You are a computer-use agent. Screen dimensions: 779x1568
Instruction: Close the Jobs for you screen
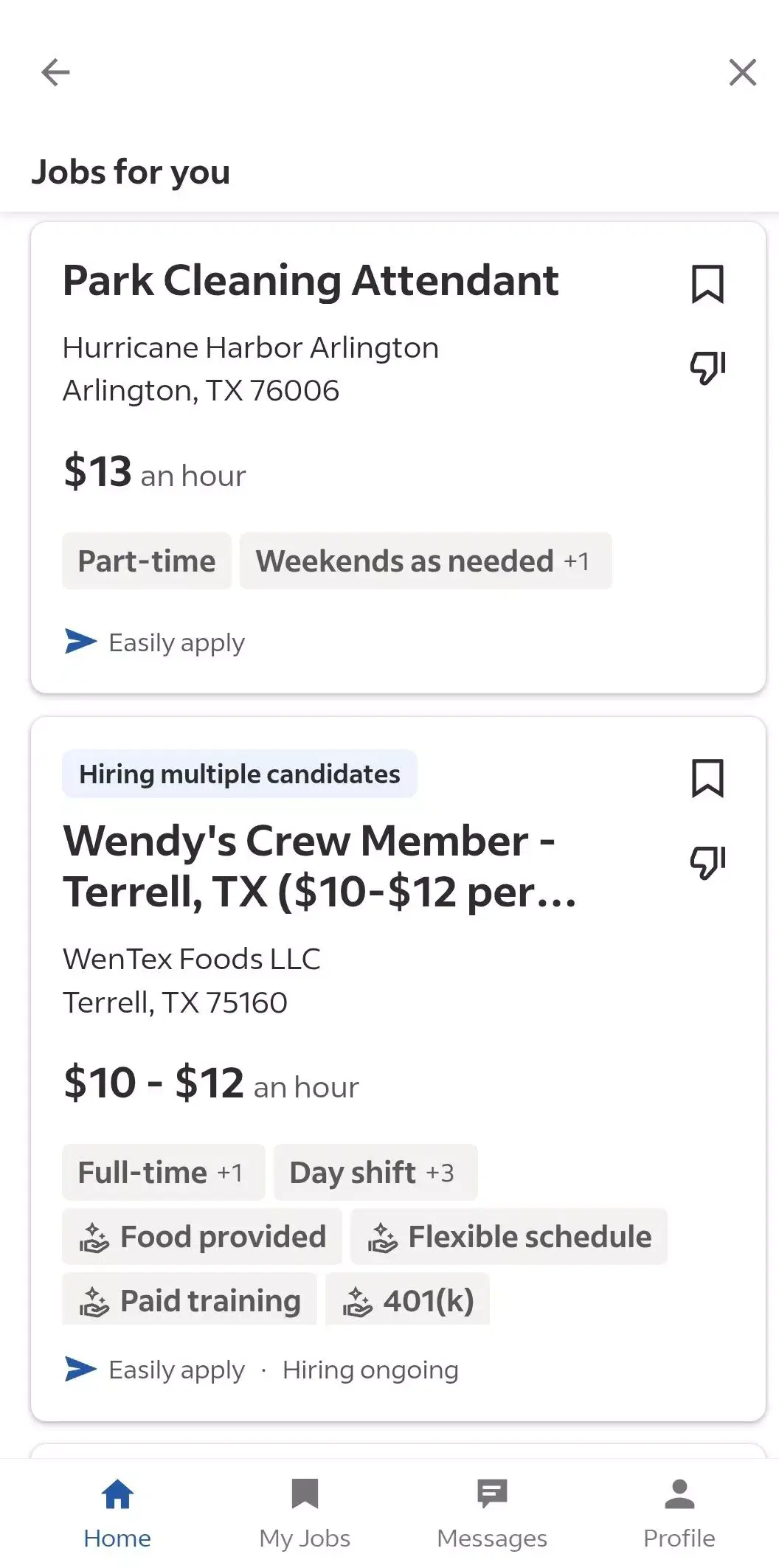point(742,72)
